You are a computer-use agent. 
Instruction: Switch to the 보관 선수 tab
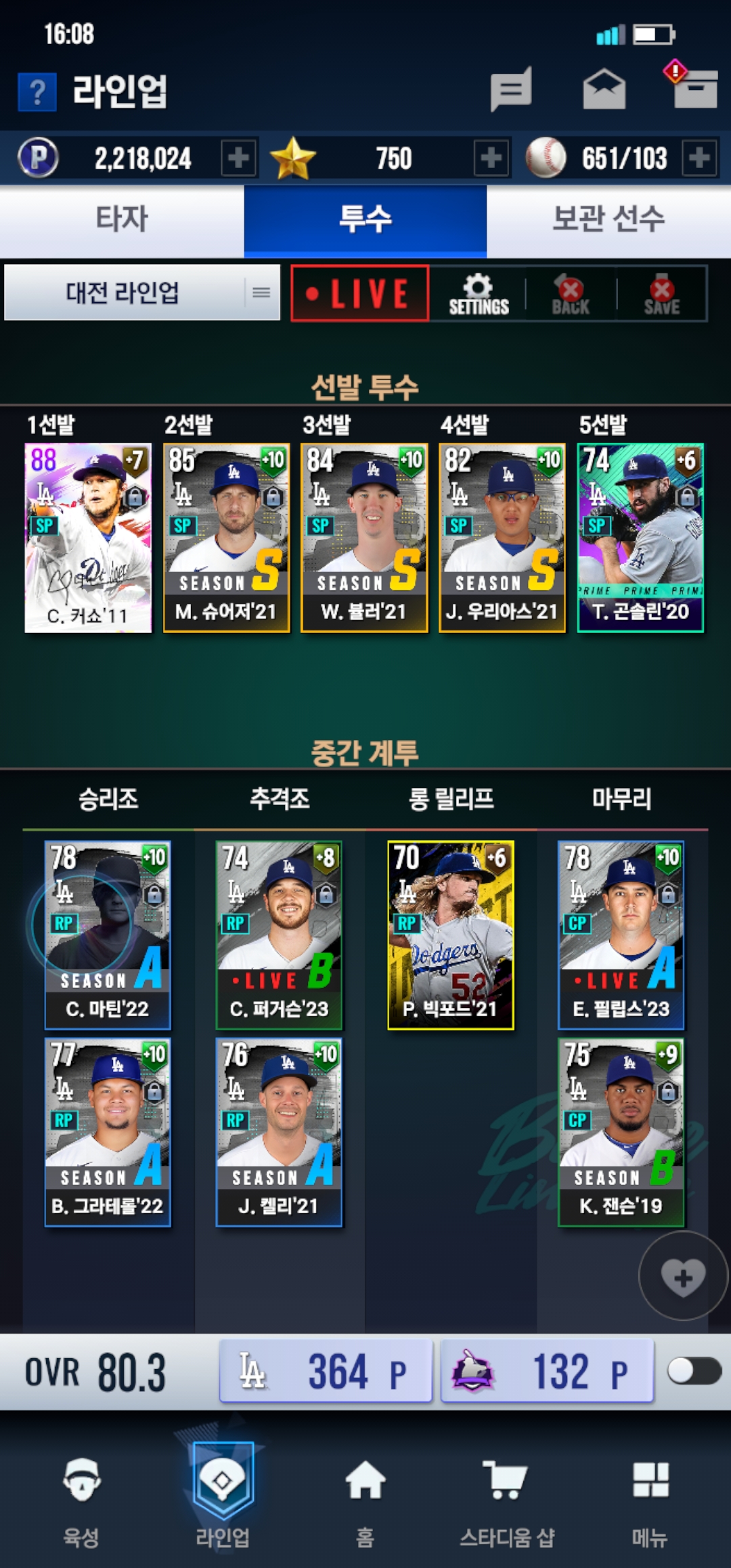tap(608, 220)
